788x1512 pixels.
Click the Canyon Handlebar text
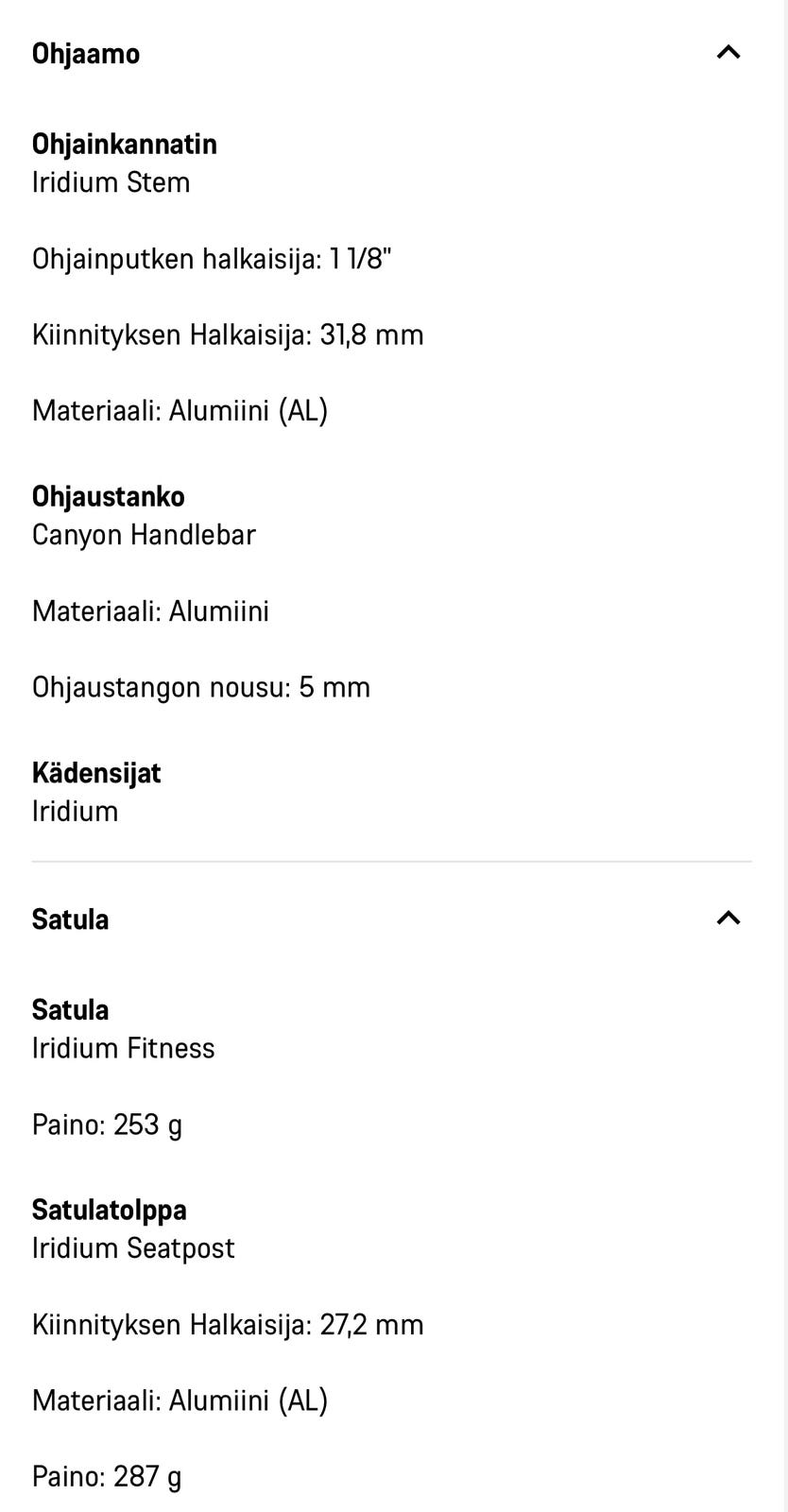coord(144,535)
